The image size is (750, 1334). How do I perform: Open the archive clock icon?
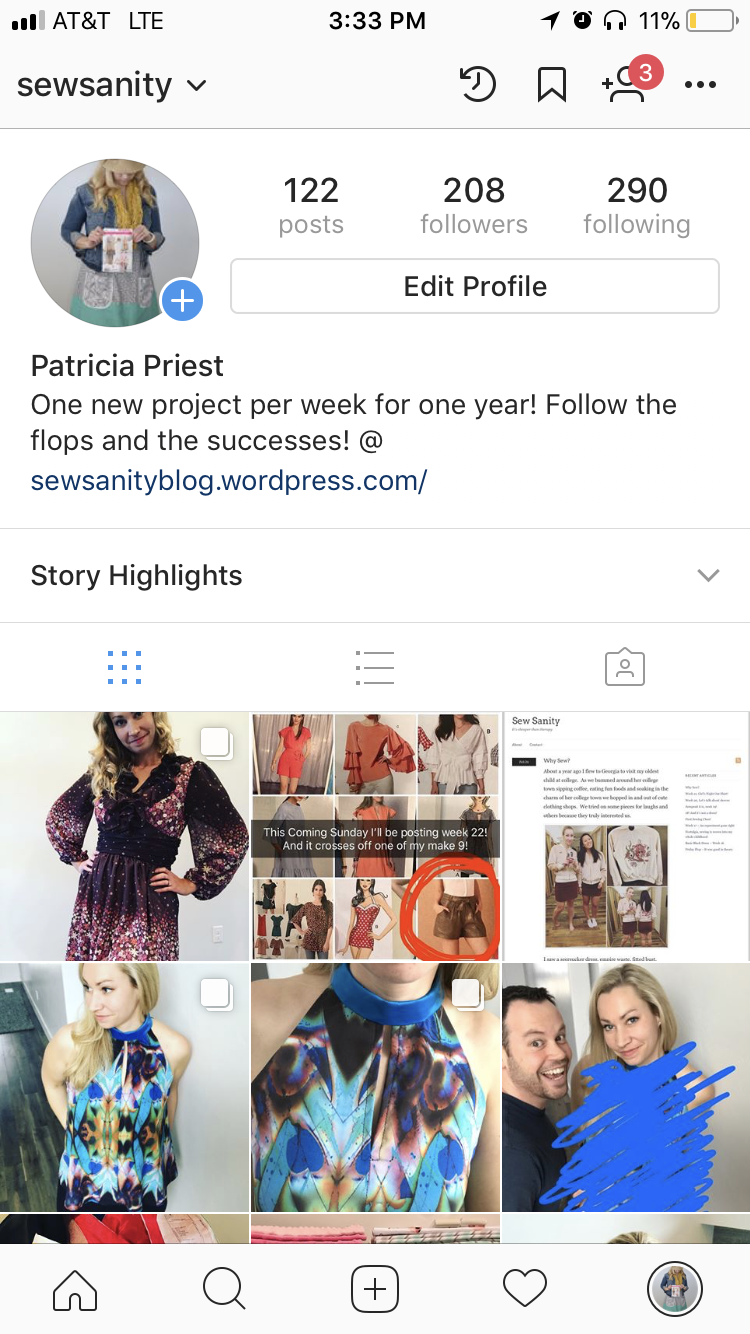tap(477, 85)
